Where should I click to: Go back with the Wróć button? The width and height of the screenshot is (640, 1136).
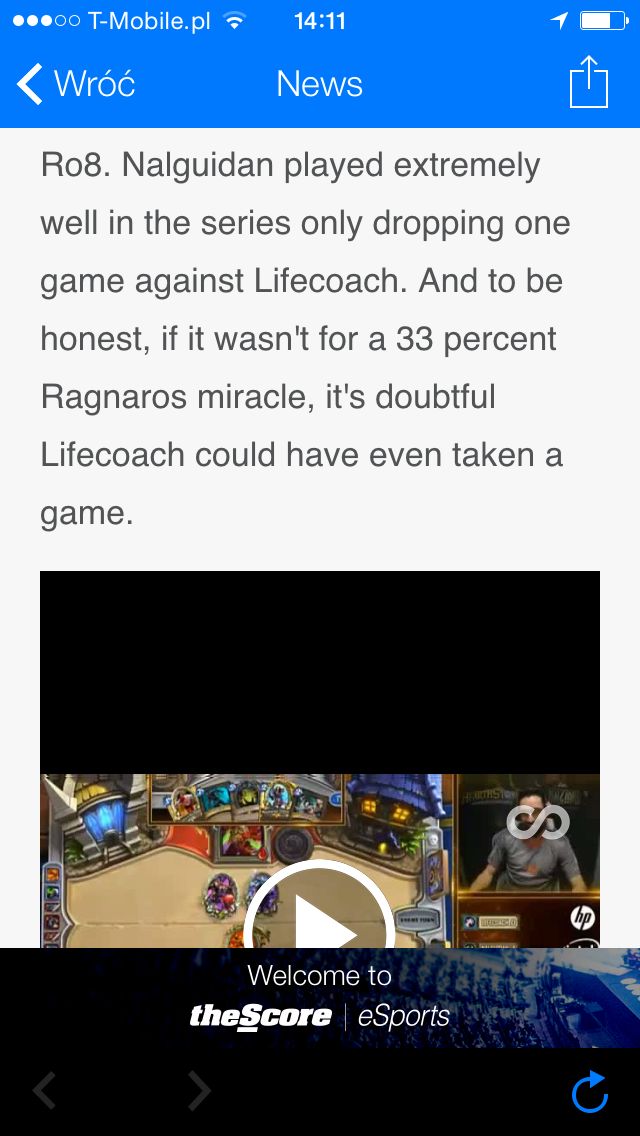[76, 84]
